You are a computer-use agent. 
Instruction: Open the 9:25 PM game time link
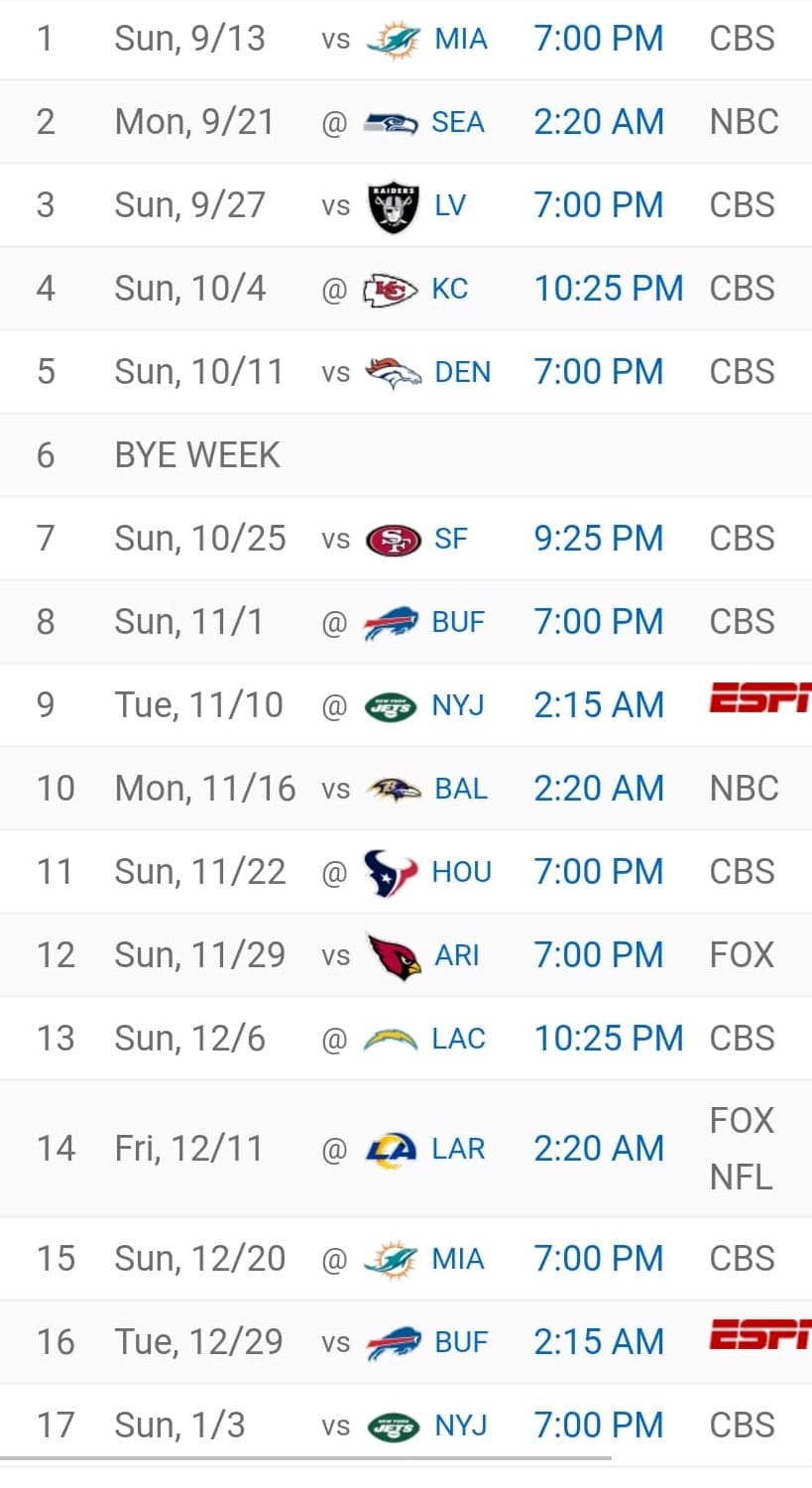(599, 539)
